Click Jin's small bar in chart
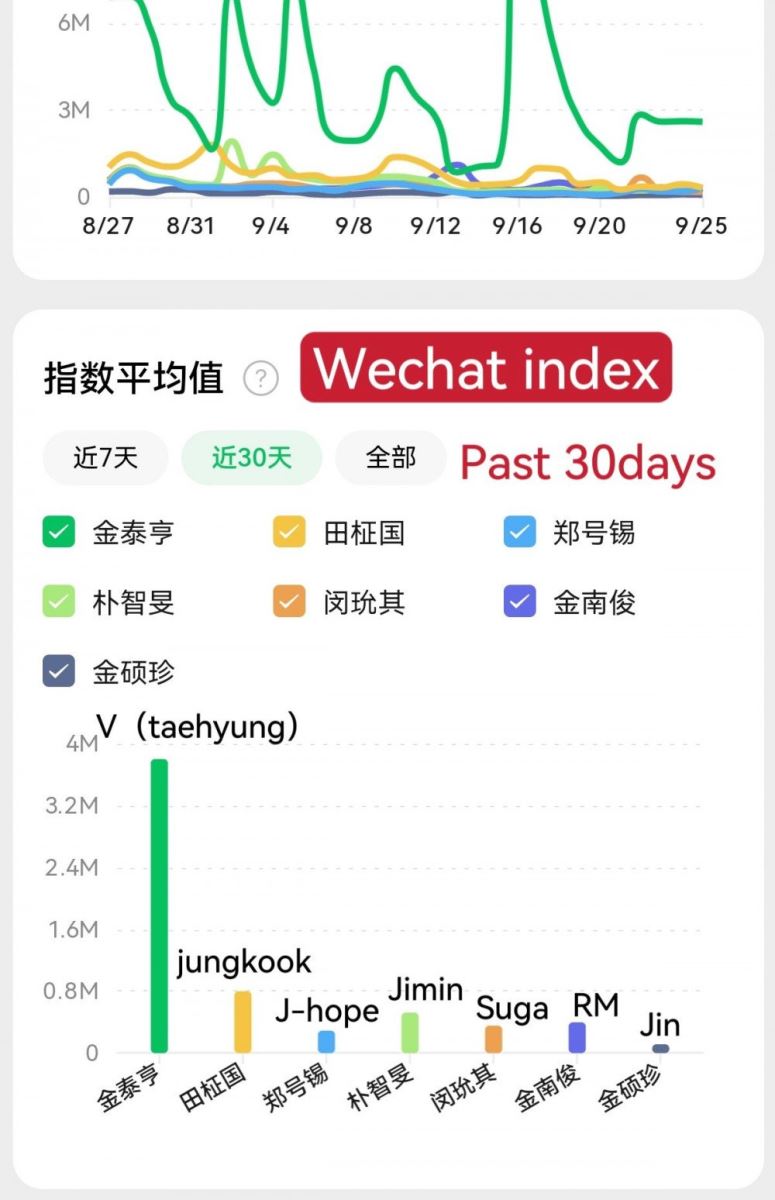 659,1046
